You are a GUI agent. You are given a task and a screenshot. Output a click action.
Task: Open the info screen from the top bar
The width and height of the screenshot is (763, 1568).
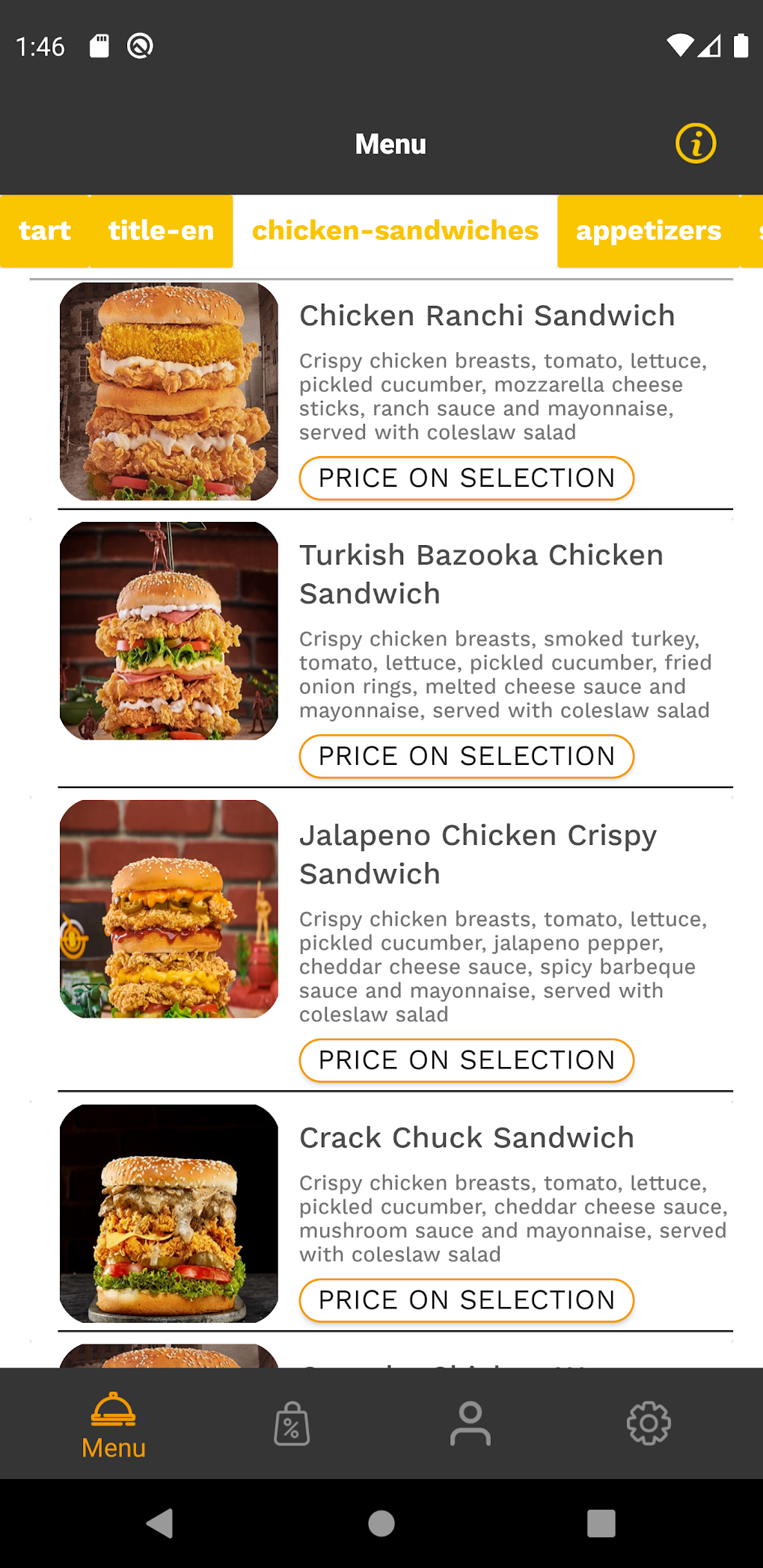[x=695, y=142]
